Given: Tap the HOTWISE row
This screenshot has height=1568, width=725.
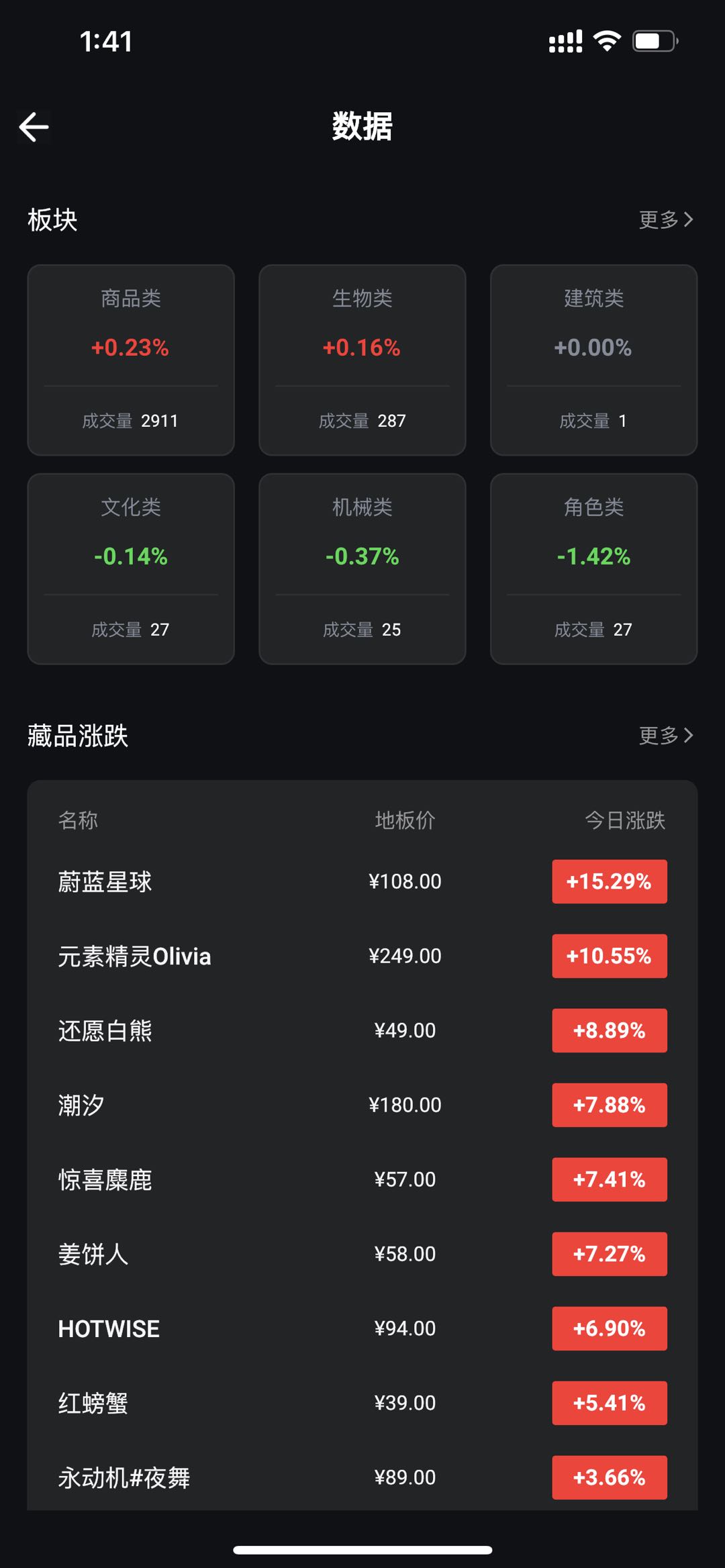Looking at the screenshot, I should tap(362, 1328).
